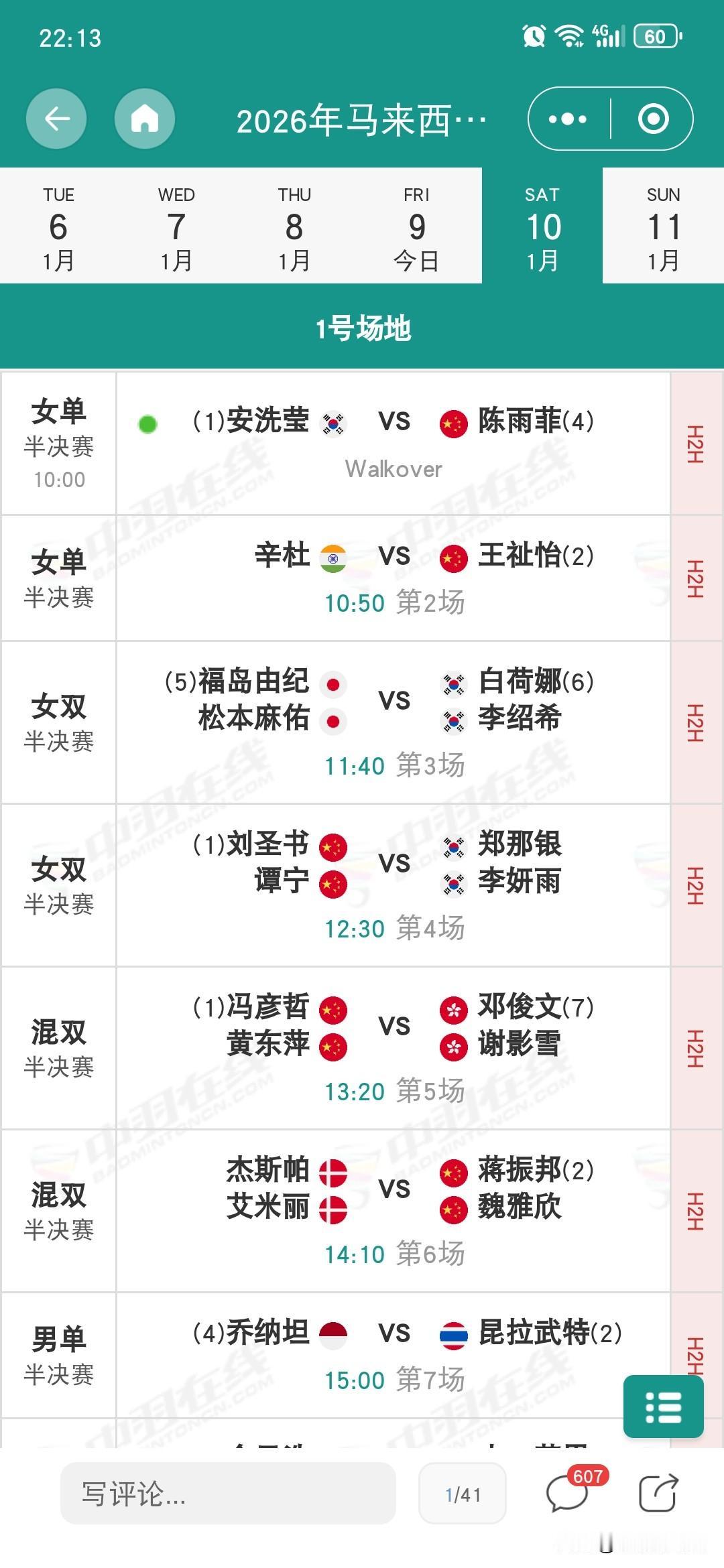Select Saturday January 10 date tab
724x1568 pixels.
[544, 226]
